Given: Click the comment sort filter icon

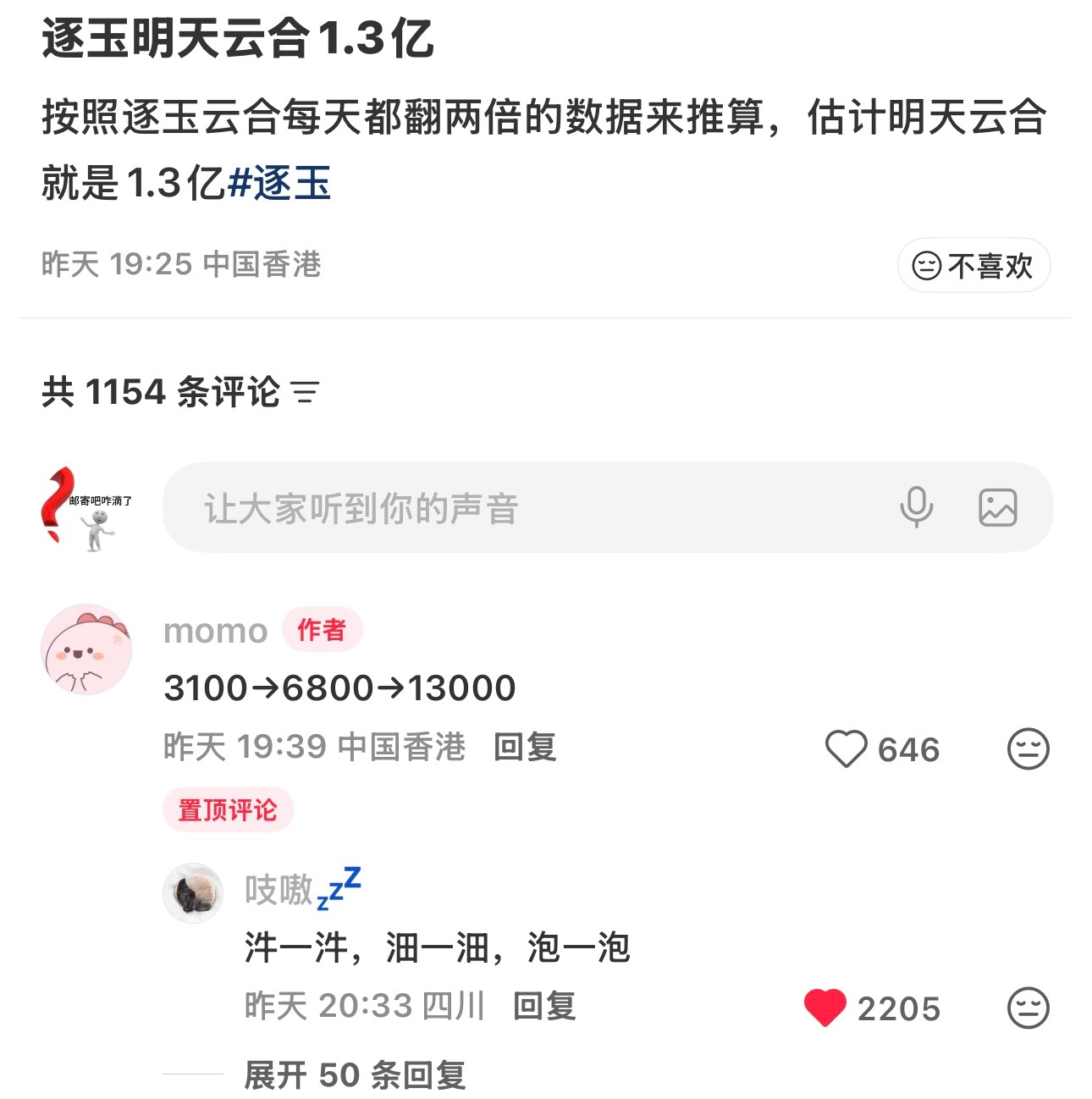Looking at the screenshot, I should click(x=306, y=392).
